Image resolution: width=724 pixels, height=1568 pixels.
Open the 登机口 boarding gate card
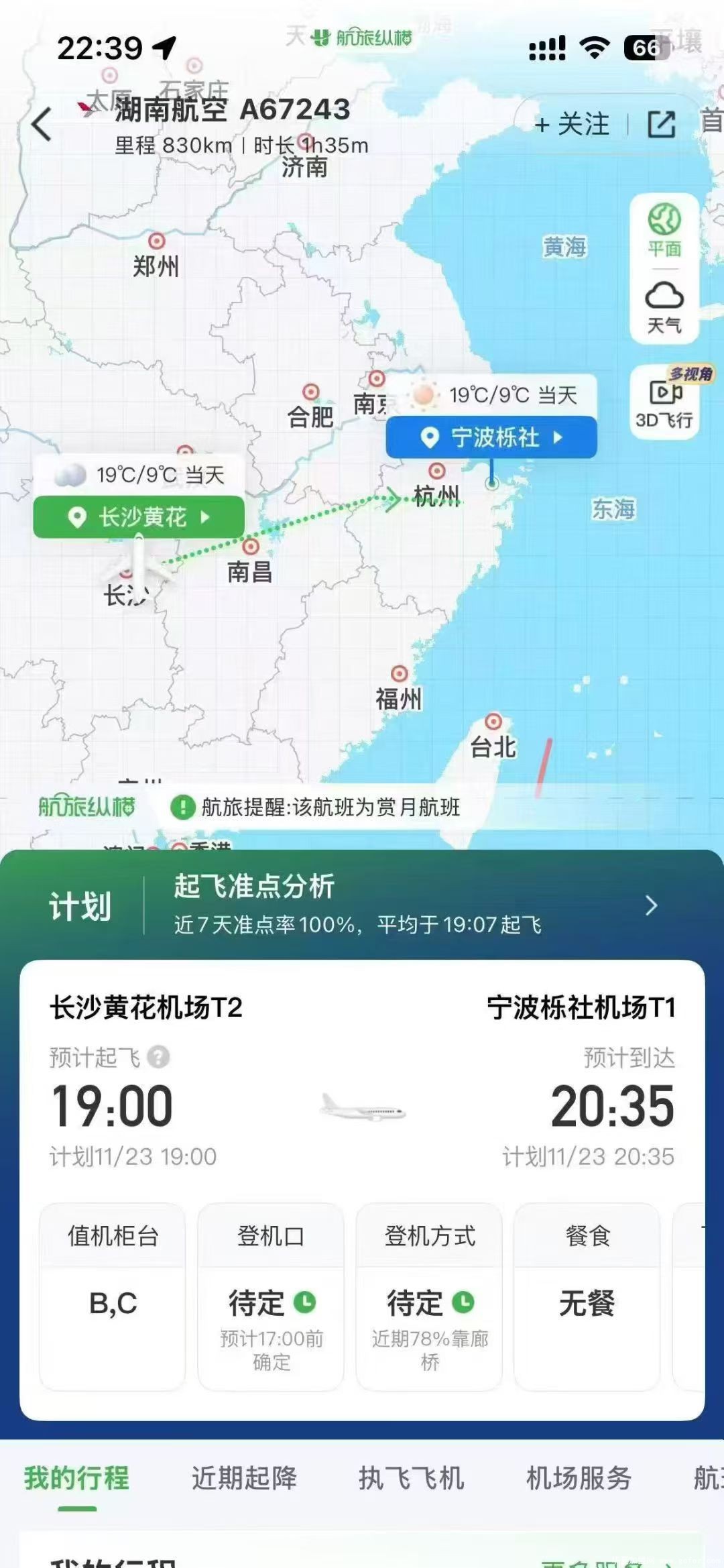coord(271,1297)
